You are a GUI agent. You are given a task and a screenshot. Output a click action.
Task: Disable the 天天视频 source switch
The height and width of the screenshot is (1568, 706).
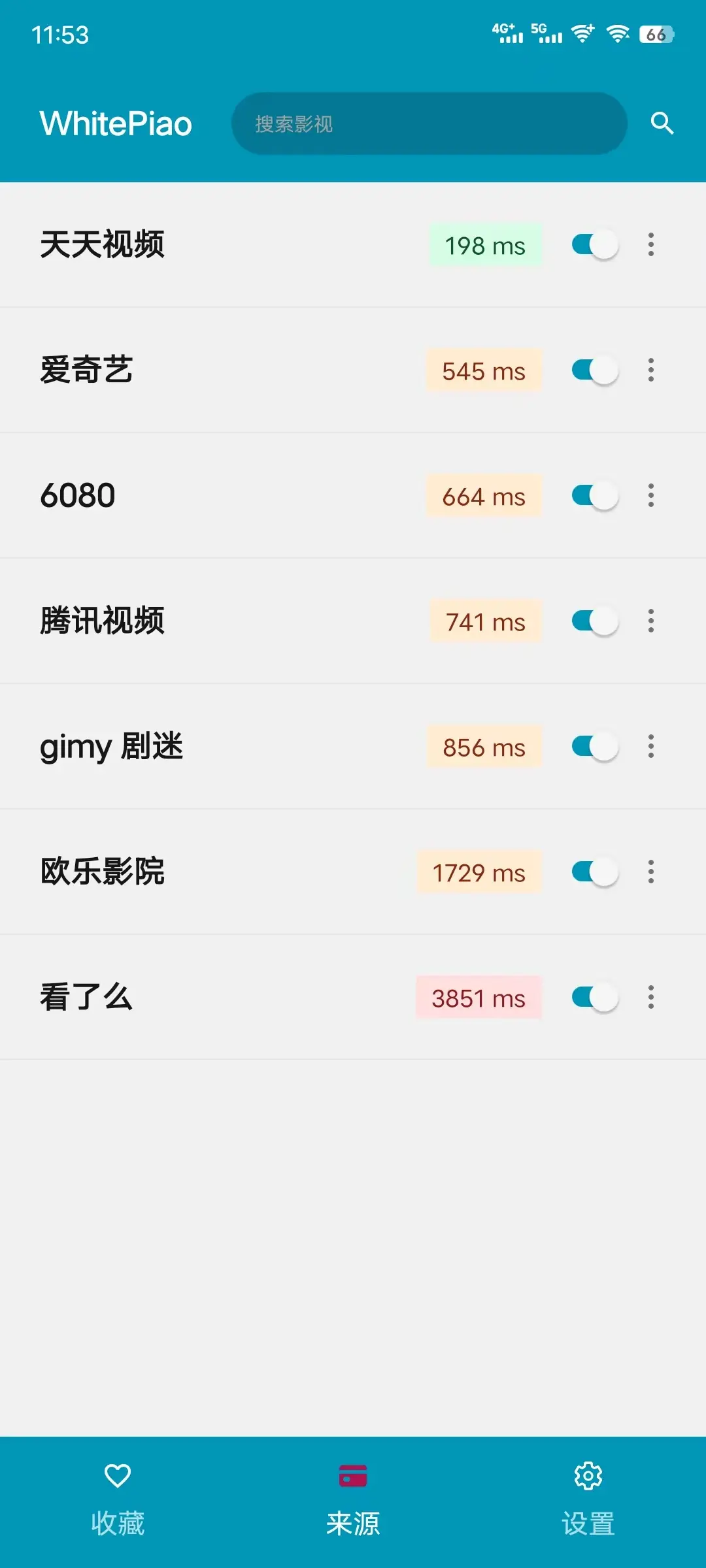[x=595, y=245]
